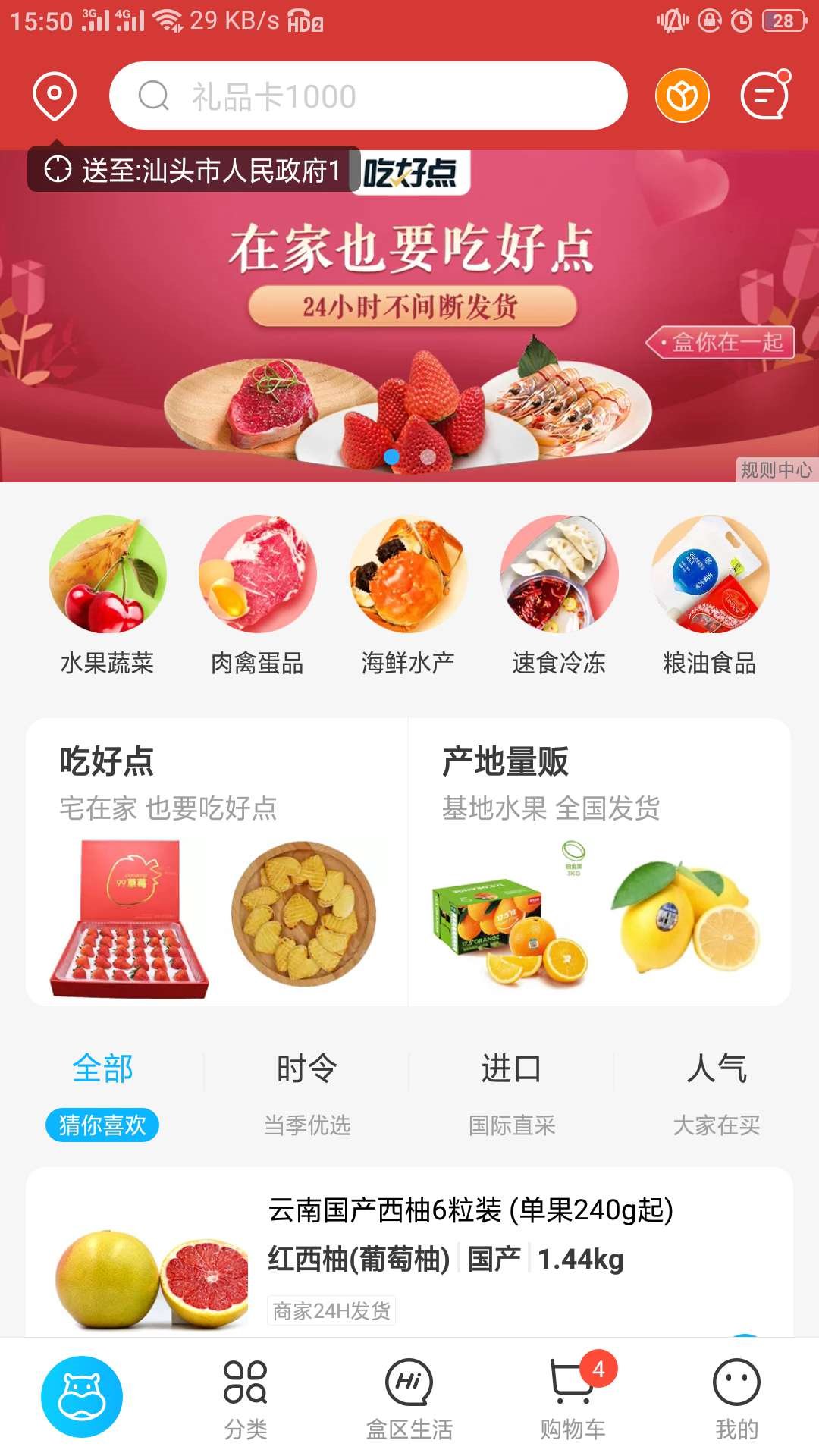Open the 购物车 tab
This screenshot has height=1456, width=819.
click(573, 1397)
